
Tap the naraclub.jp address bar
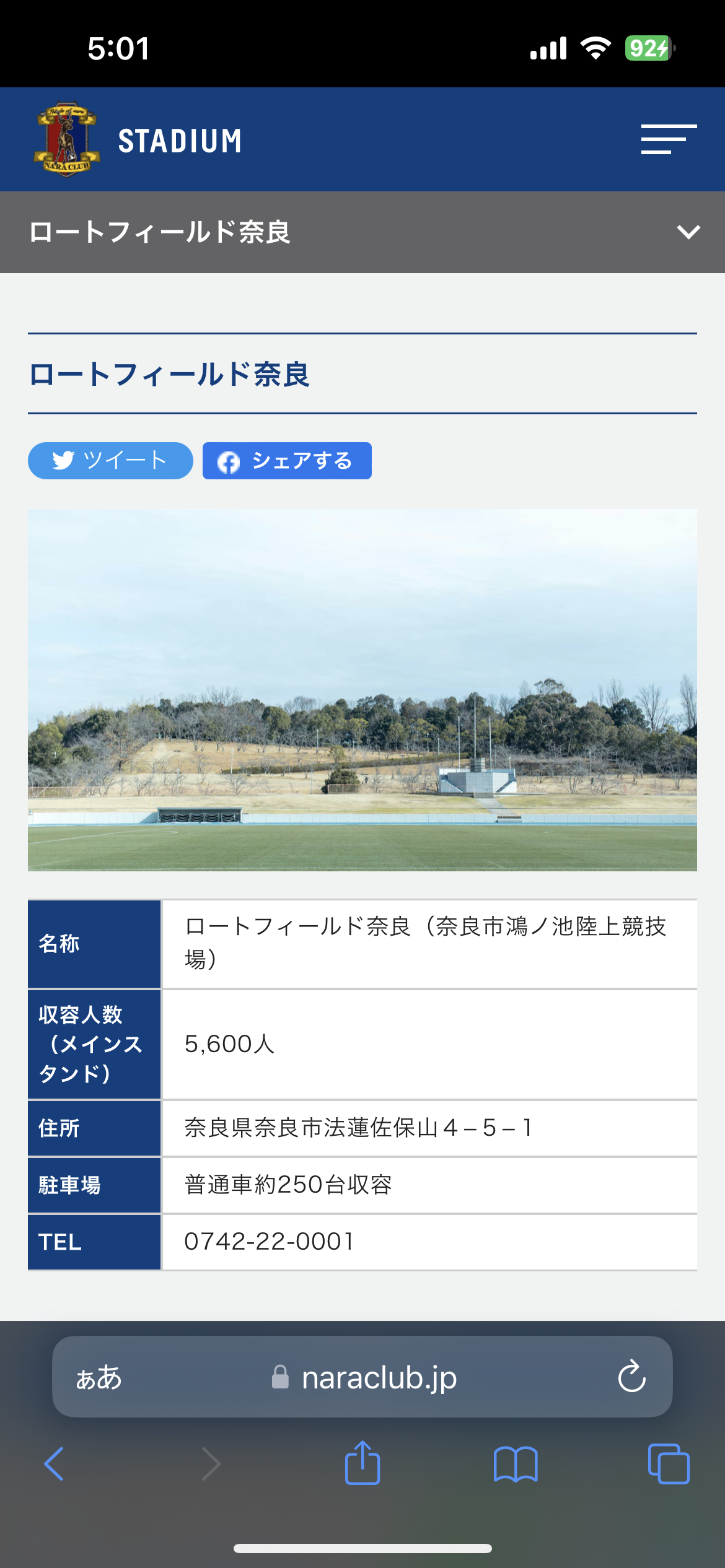pos(364,1377)
